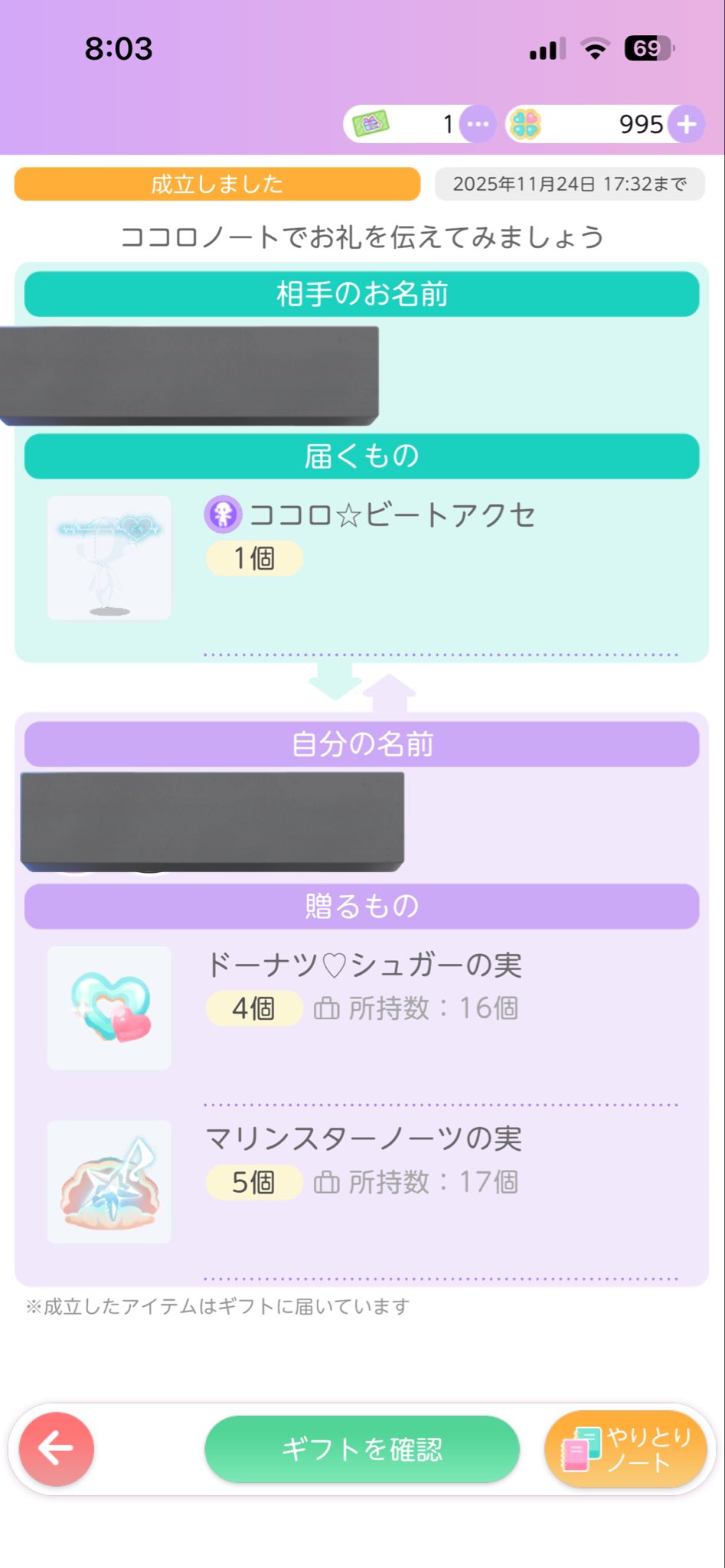Open the ticket options ellipsis button

(478, 124)
